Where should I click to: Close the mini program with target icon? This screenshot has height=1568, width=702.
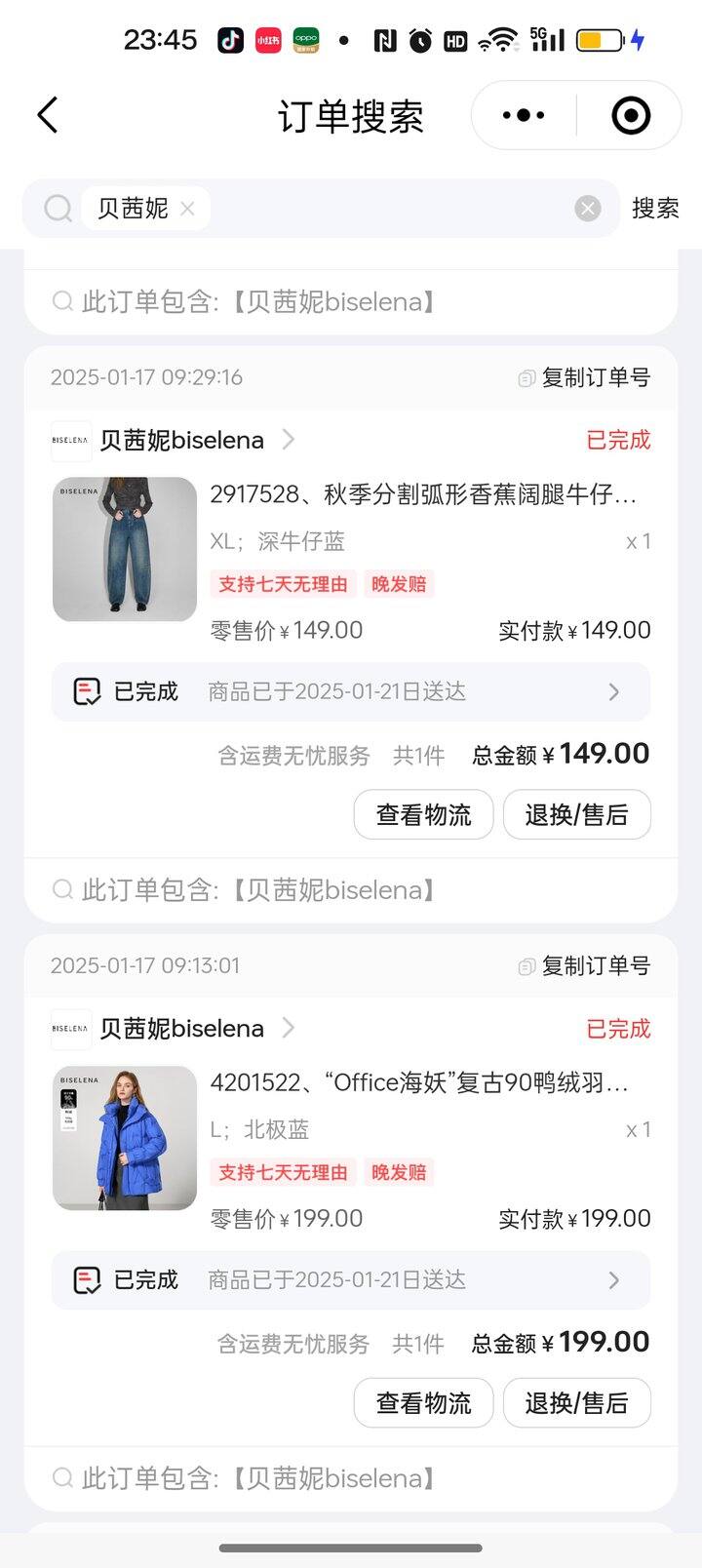(631, 115)
